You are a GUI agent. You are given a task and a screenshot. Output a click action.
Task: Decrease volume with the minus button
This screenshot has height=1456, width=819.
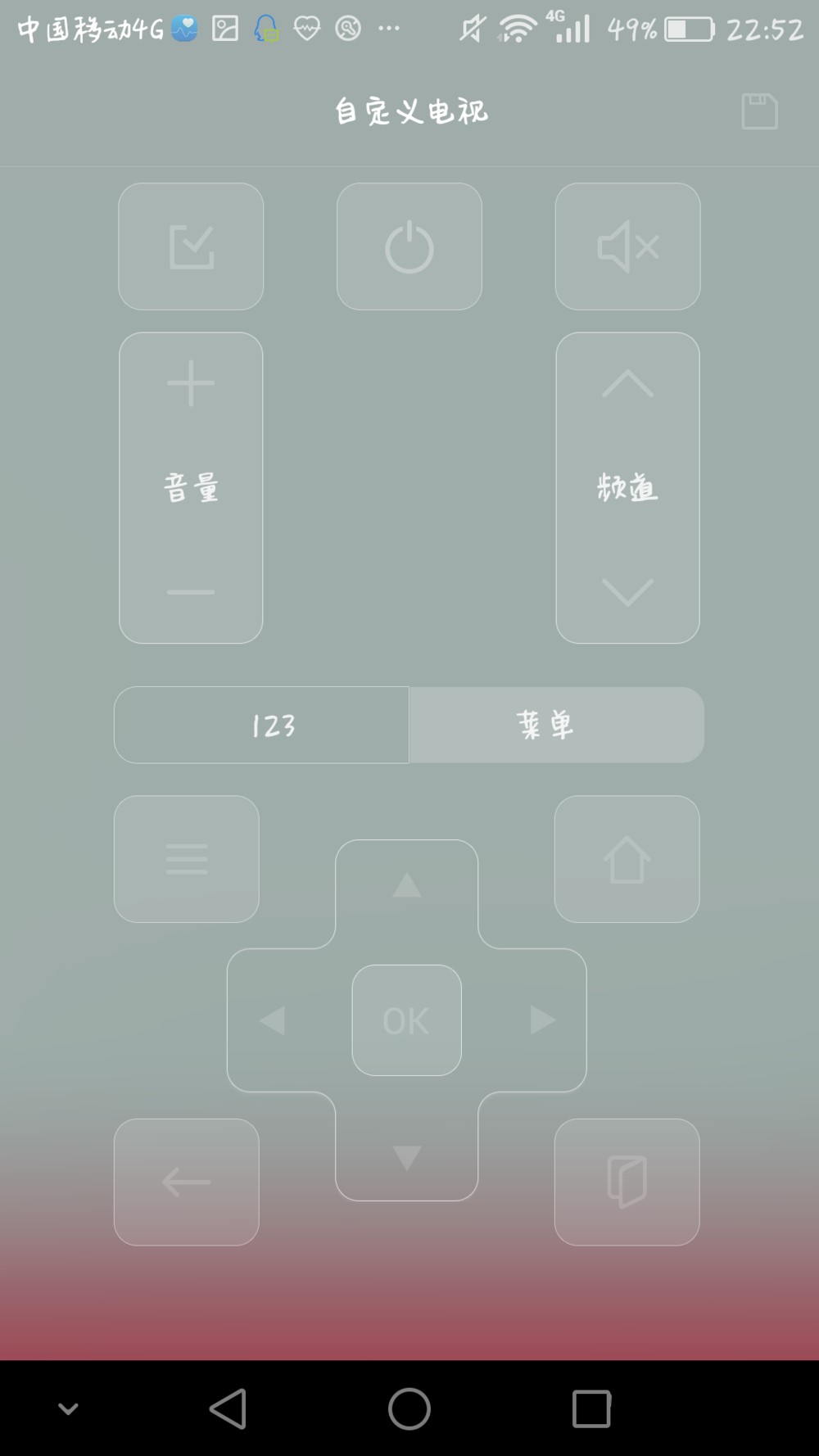(x=191, y=591)
